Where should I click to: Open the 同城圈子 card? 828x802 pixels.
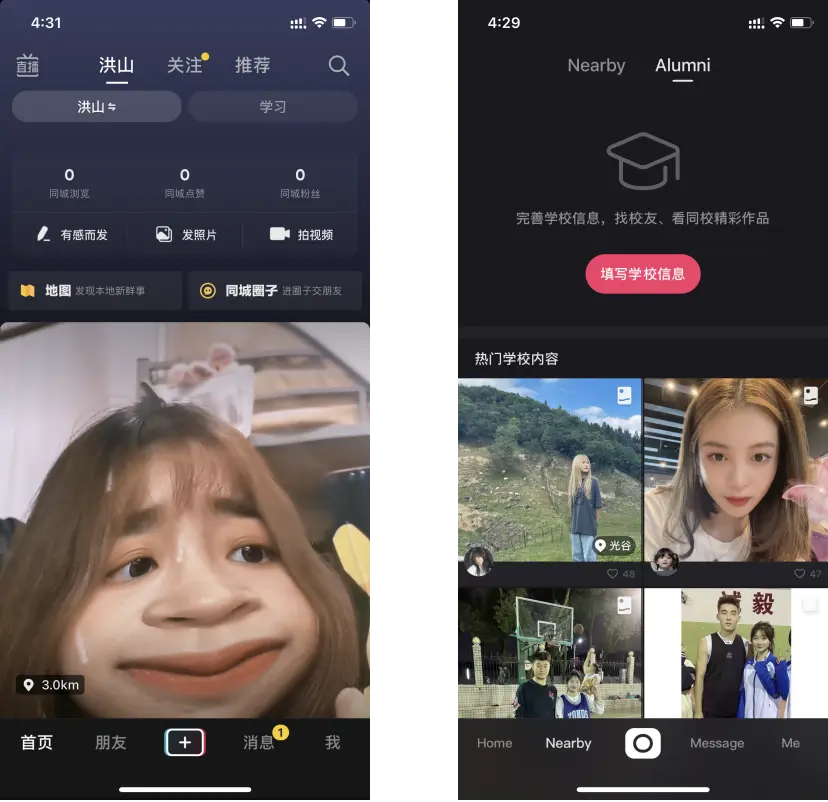274,291
